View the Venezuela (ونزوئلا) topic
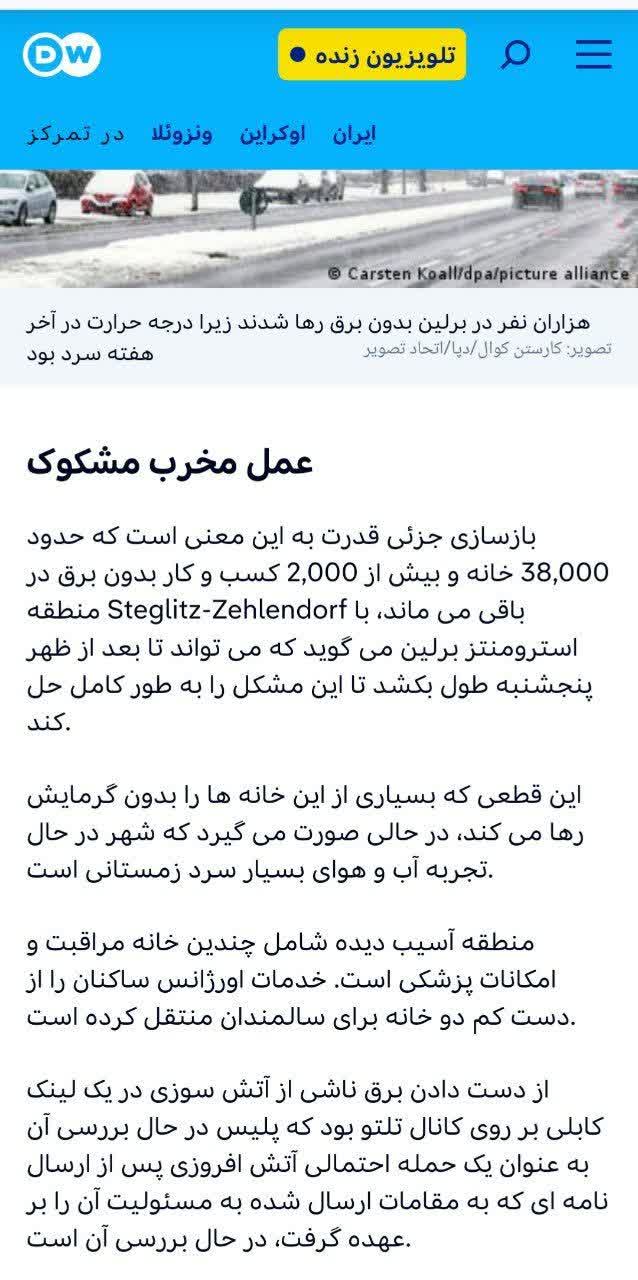Viewport: 638px width, 1280px height. click(x=181, y=134)
